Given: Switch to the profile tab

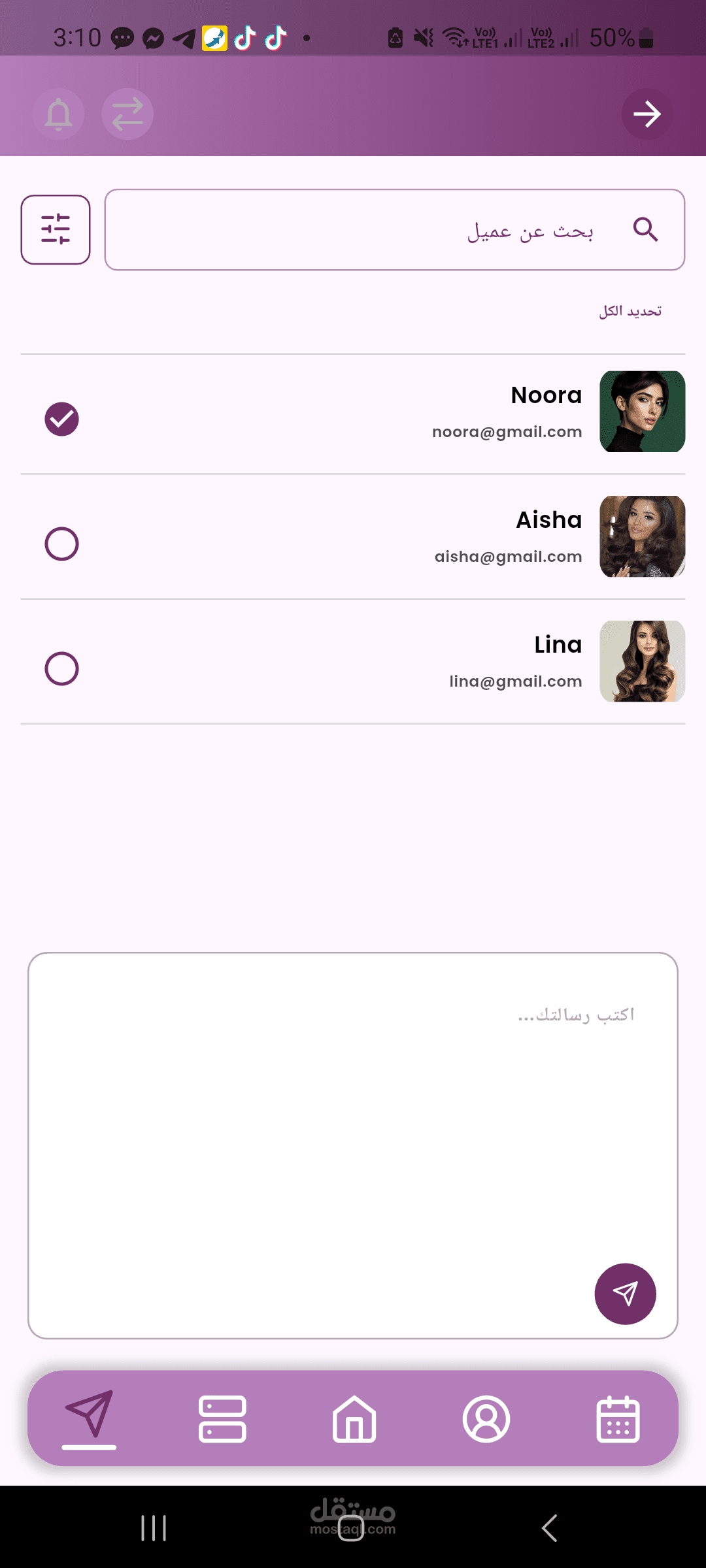Looking at the screenshot, I should coord(486,1419).
